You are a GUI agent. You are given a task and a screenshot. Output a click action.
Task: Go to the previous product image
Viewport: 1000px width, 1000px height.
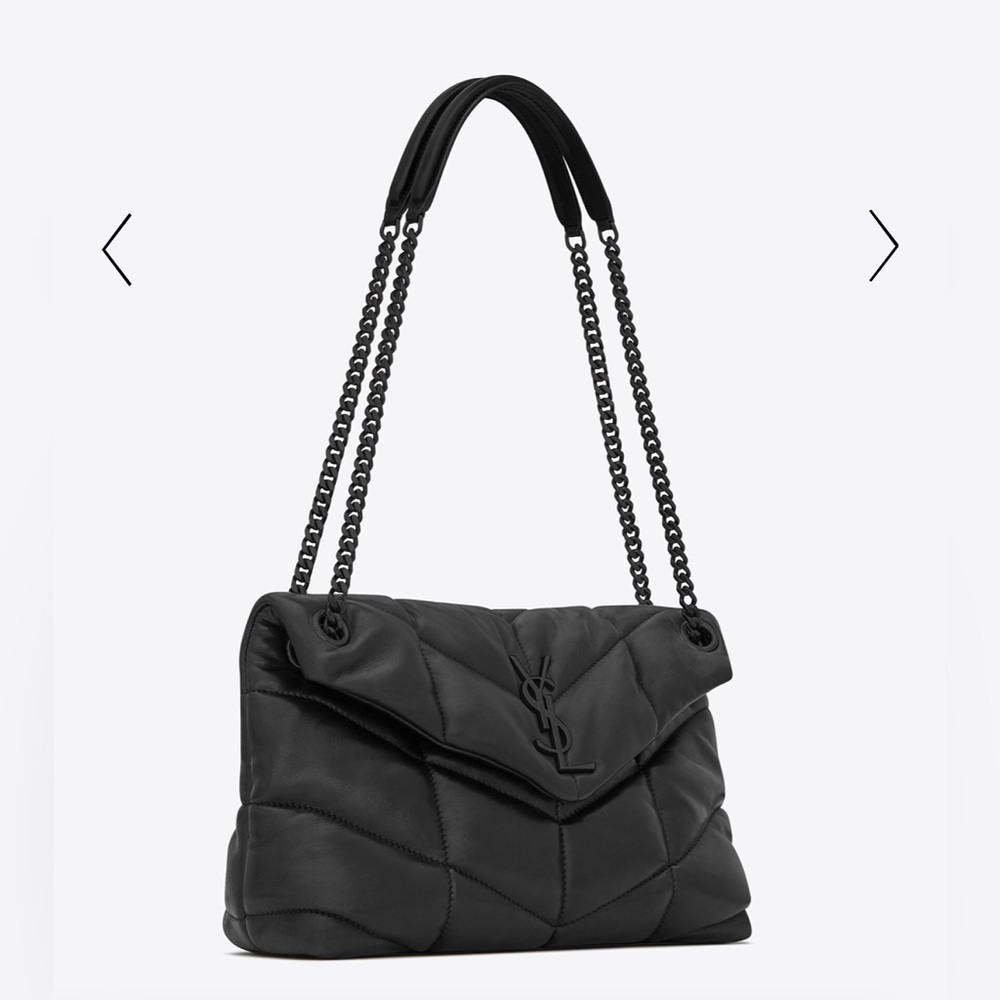pos(117,249)
